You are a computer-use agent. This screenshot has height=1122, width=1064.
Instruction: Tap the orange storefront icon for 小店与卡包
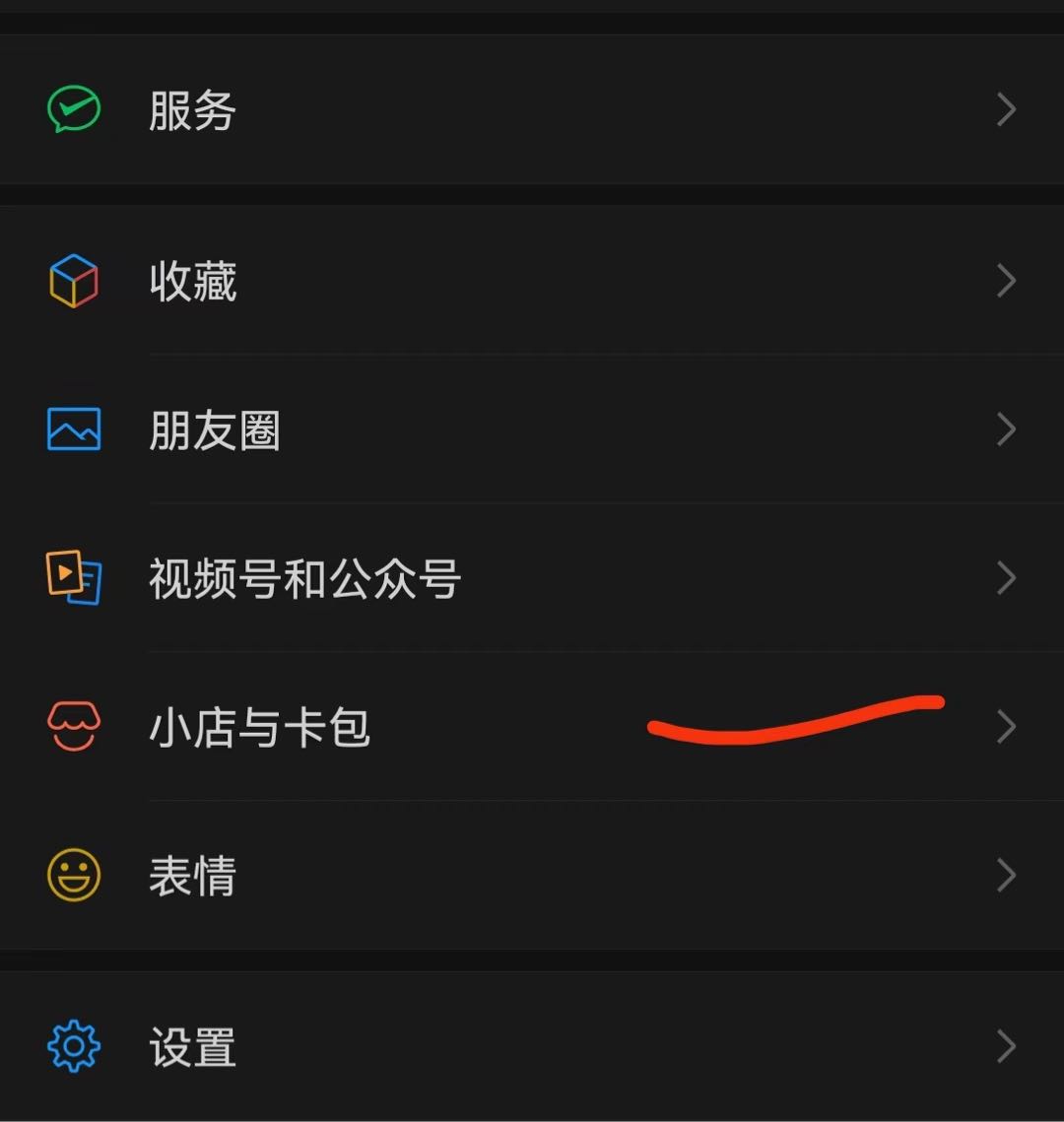[x=72, y=727]
